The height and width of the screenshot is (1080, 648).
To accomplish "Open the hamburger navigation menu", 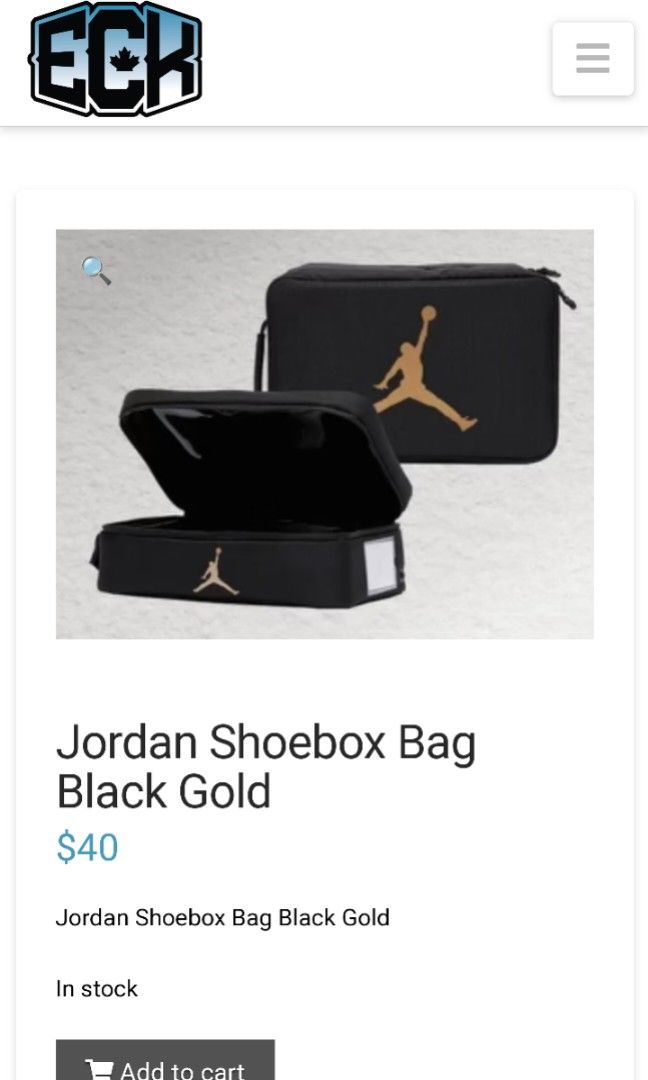I will [592, 58].
